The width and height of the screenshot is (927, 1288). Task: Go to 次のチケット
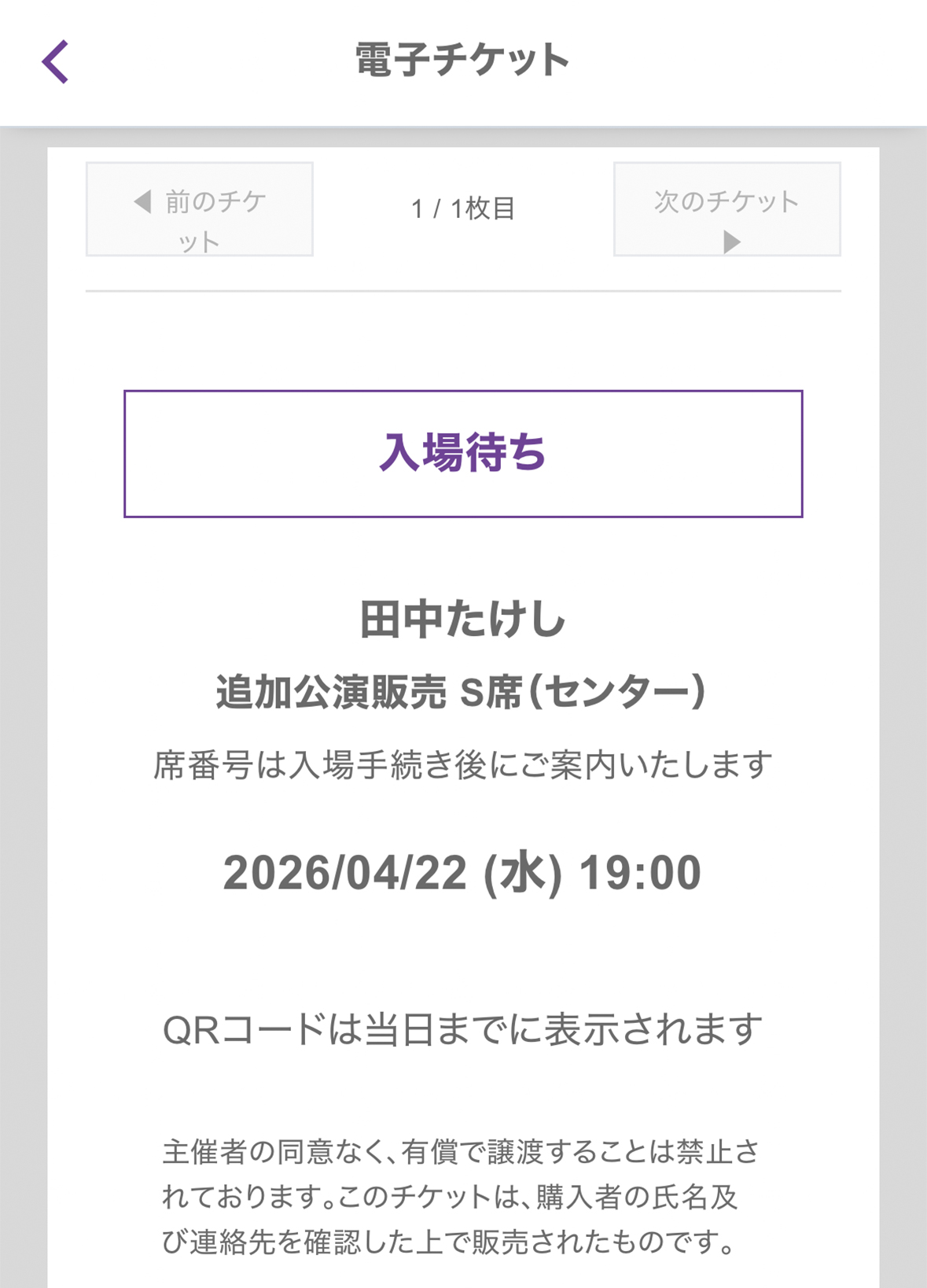(x=727, y=209)
